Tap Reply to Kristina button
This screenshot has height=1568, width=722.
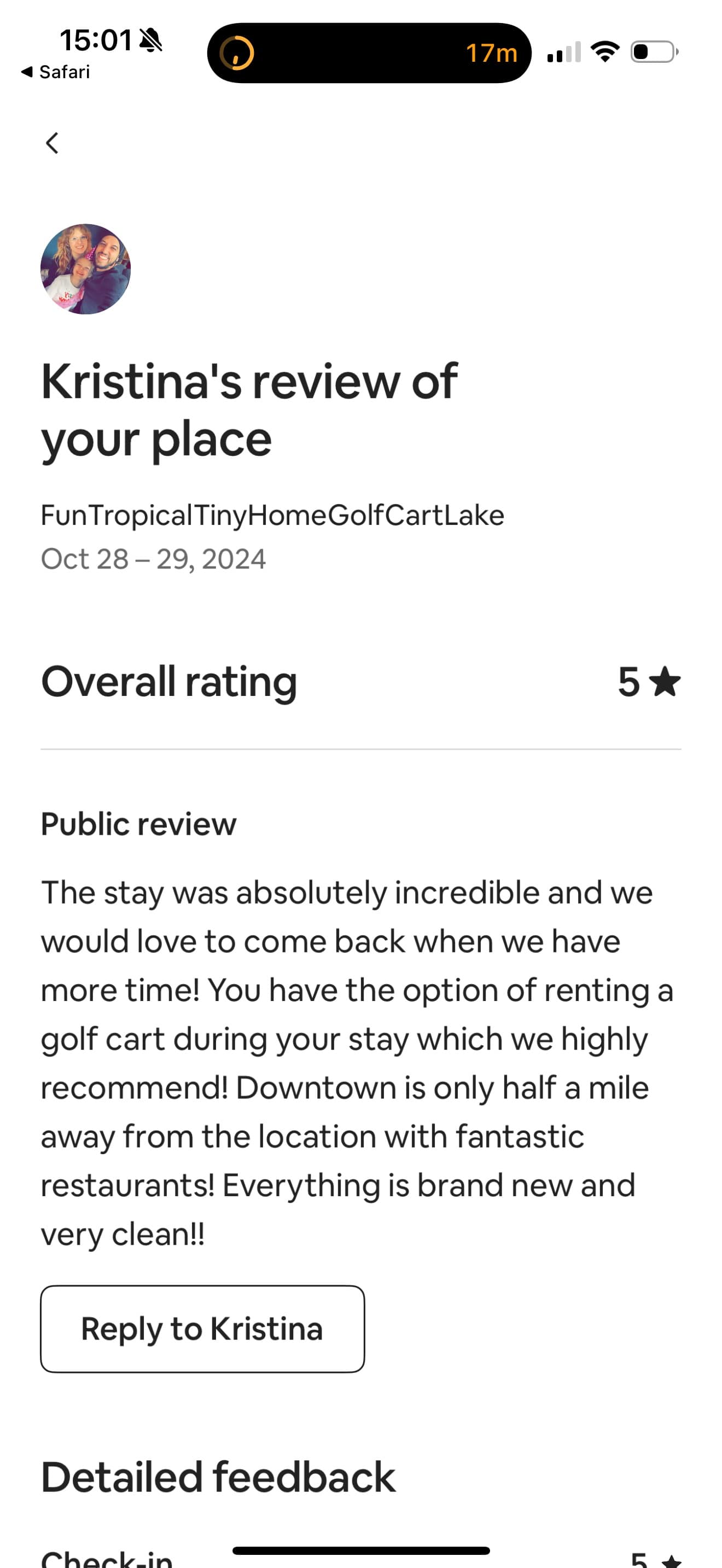coord(203,1329)
